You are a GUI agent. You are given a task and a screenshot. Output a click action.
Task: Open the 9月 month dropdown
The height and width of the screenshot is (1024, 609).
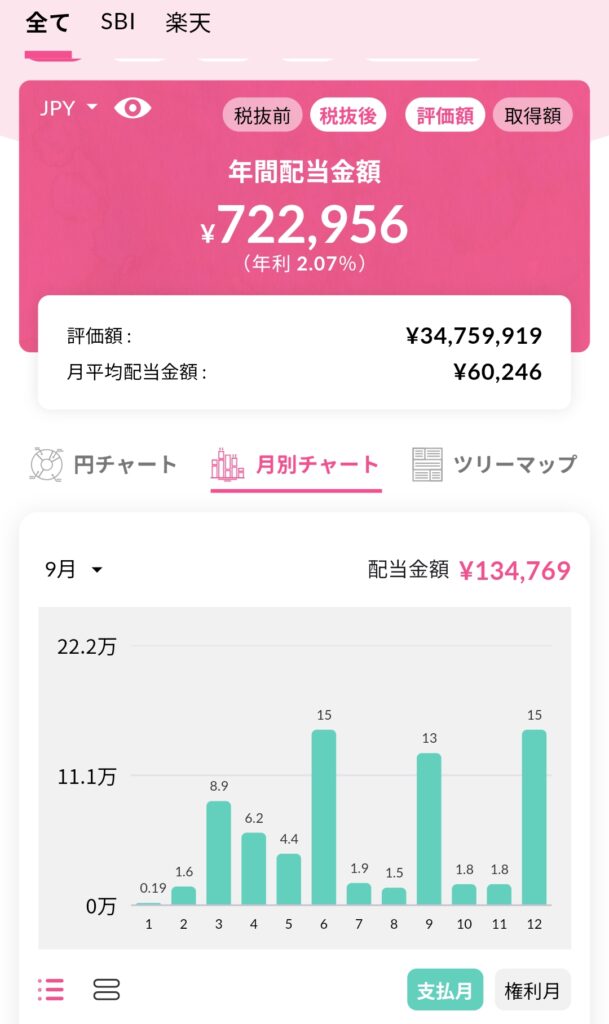tap(74, 570)
